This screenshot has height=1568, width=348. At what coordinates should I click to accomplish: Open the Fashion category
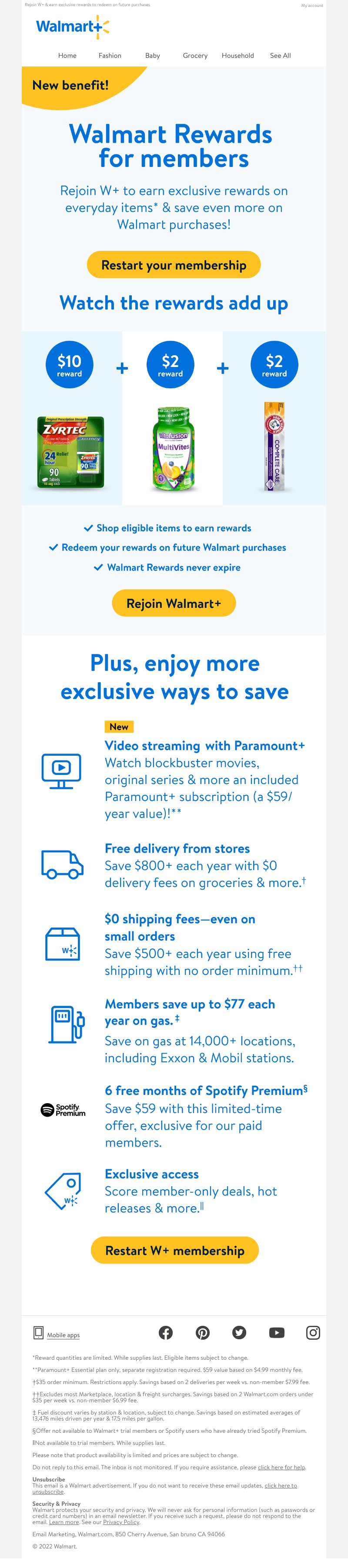(x=110, y=55)
